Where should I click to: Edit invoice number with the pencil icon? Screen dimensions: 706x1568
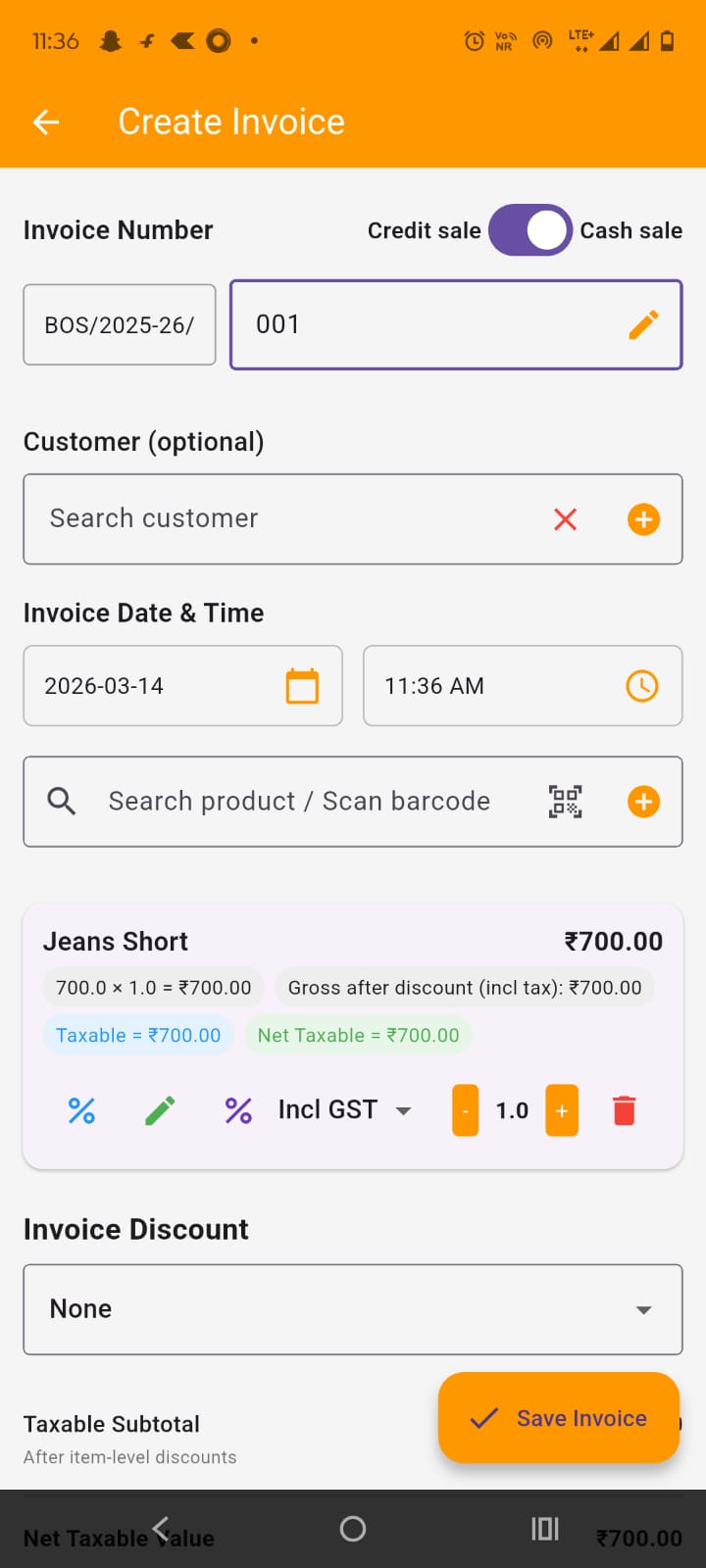643,324
